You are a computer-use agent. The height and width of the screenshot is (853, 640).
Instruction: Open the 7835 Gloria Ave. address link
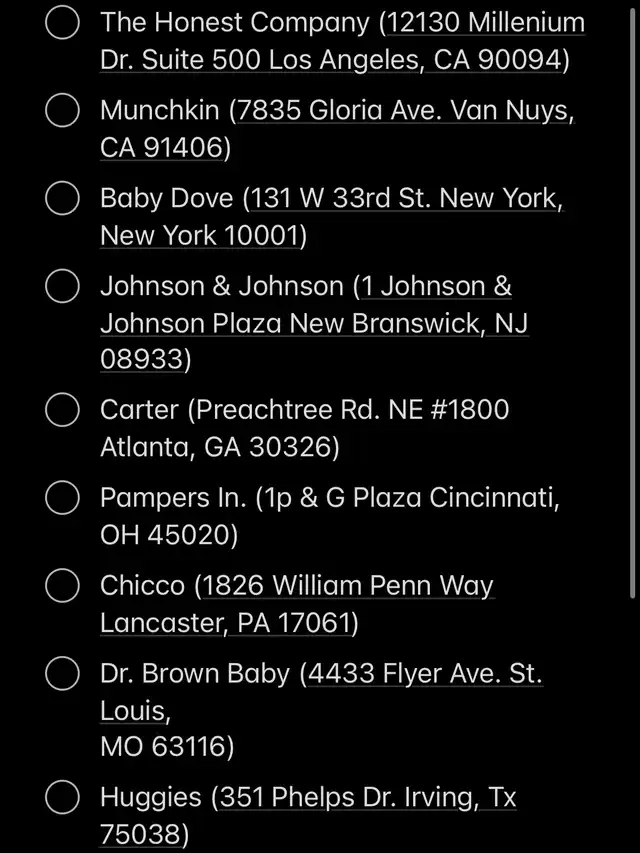click(x=402, y=111)
